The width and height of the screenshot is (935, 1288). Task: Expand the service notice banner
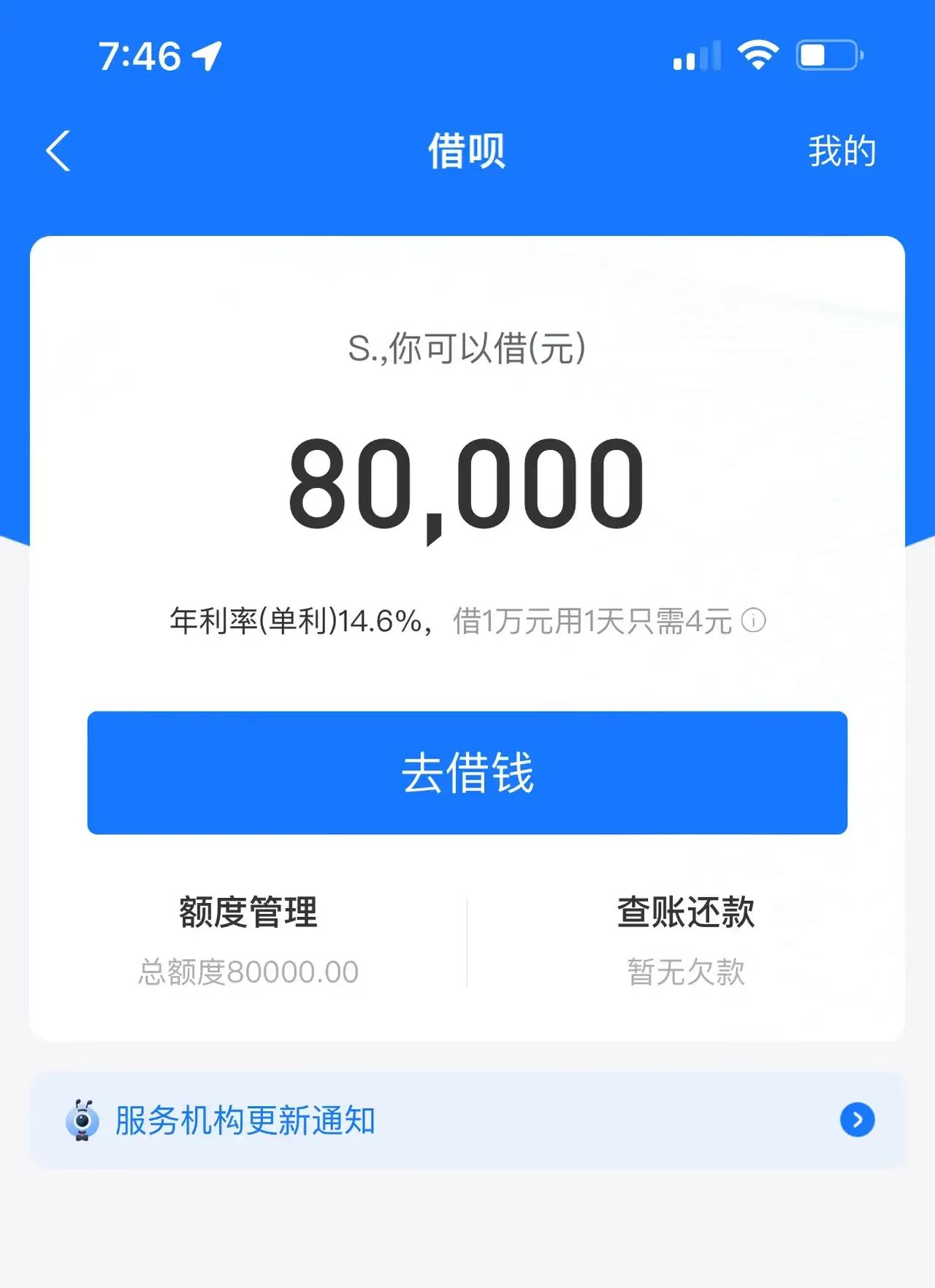[x=467, y=1120]
